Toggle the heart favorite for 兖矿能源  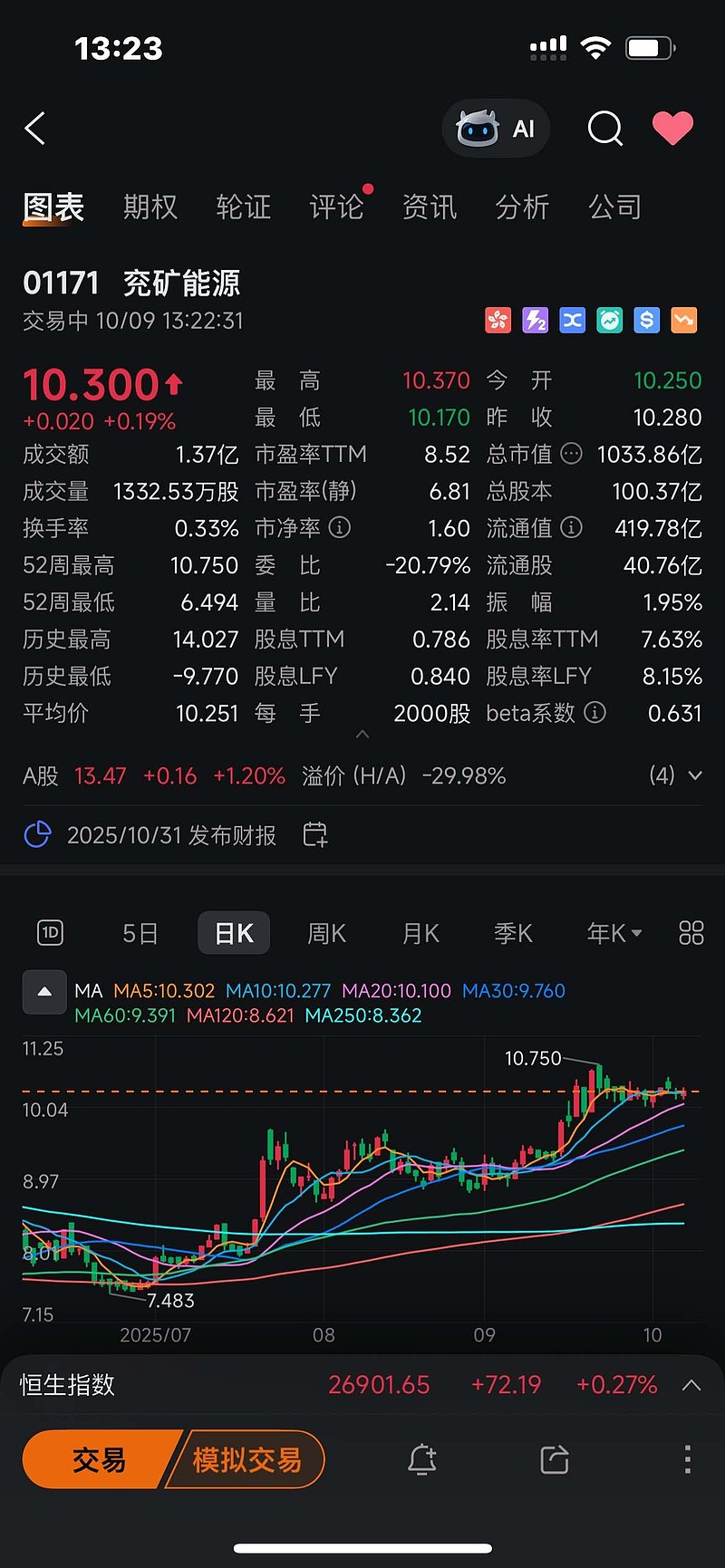[x=672, y=129]
